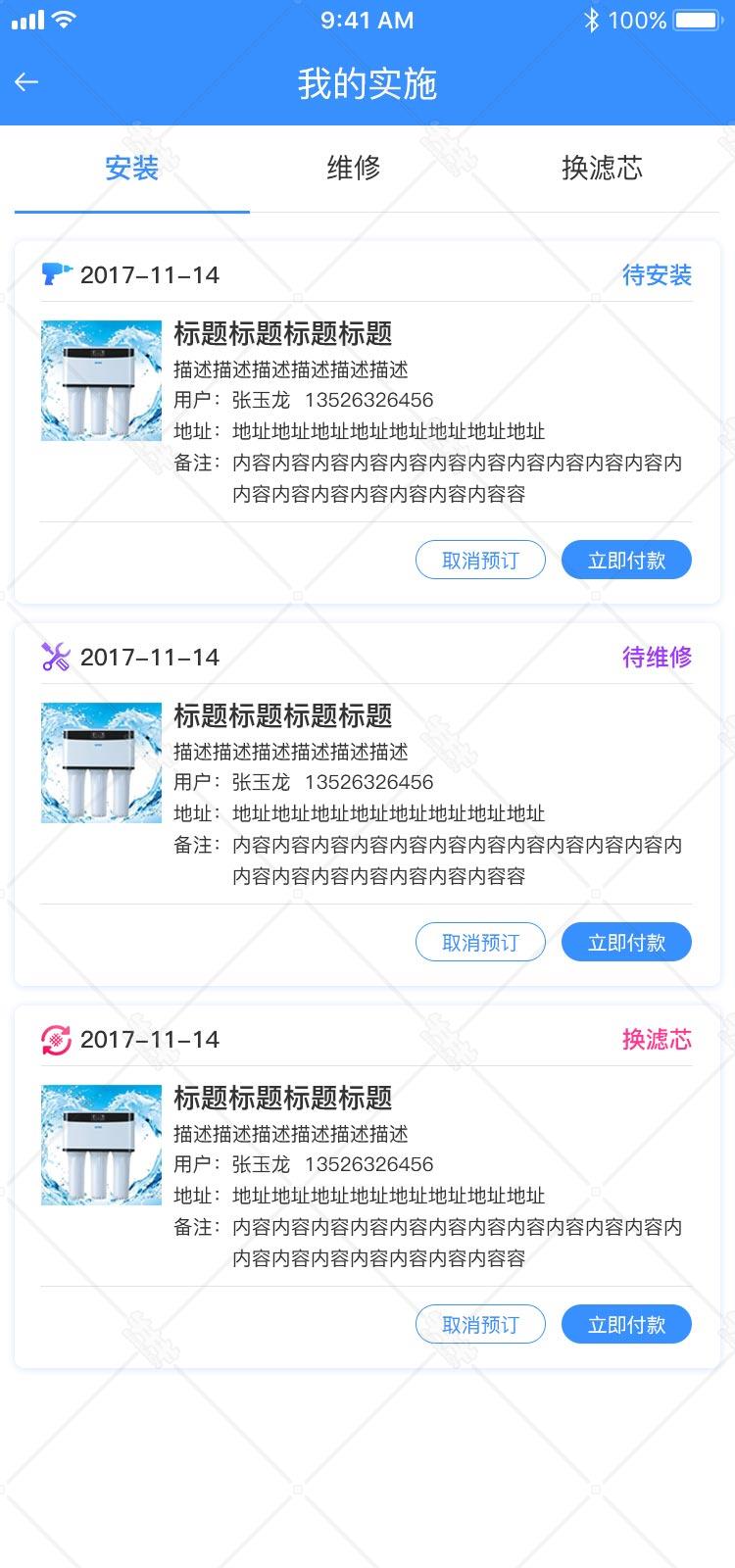Select the 安装 tab

click(x=132, y=169)
